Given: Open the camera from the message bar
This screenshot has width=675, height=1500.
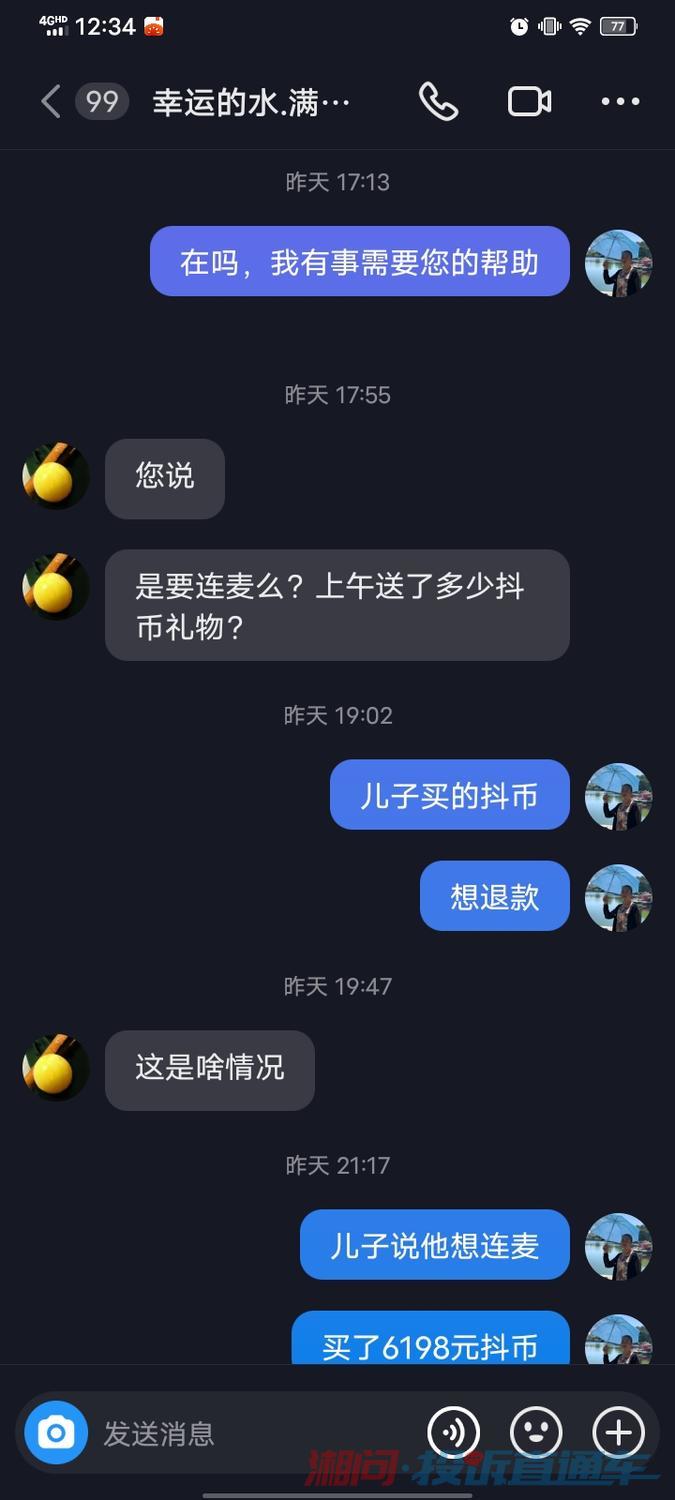Looking at the screenshot, I should pyautogui.click(x=56, y=1433).
